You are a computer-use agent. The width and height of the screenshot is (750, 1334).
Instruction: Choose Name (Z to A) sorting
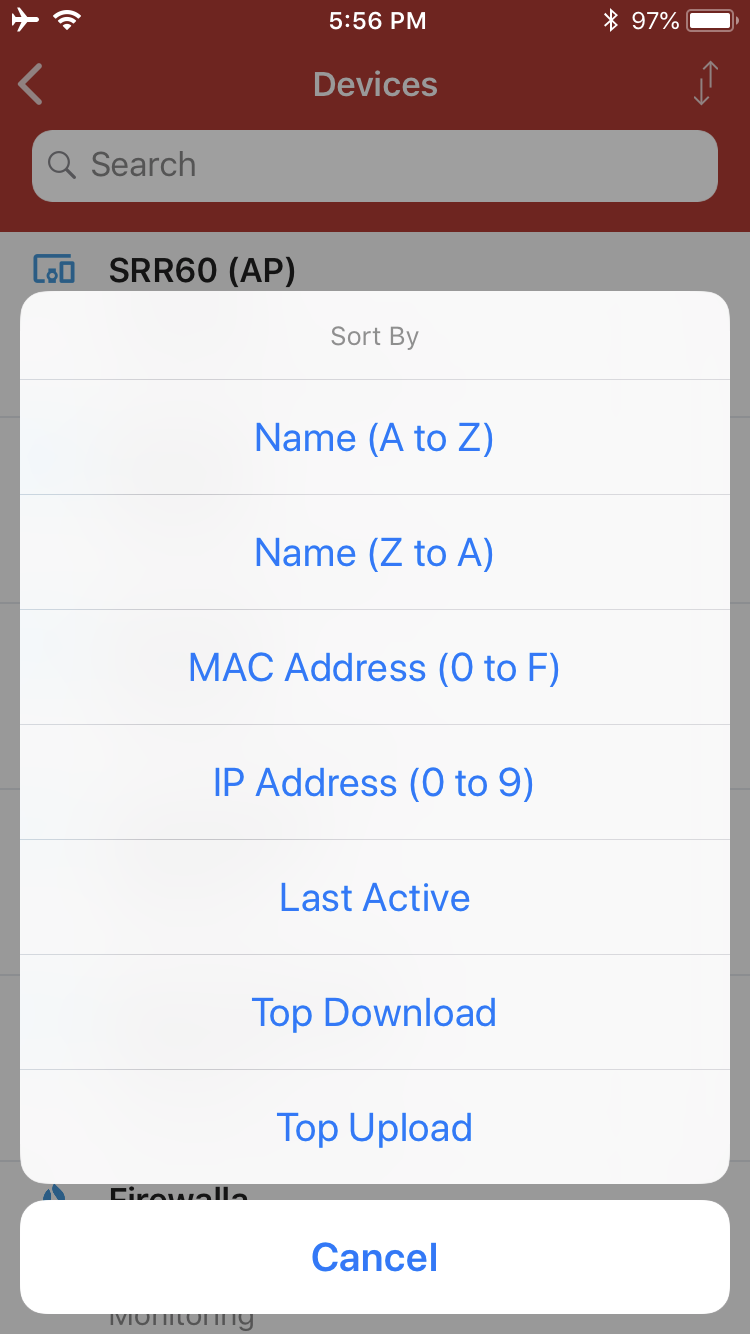(x=375, y=552)
